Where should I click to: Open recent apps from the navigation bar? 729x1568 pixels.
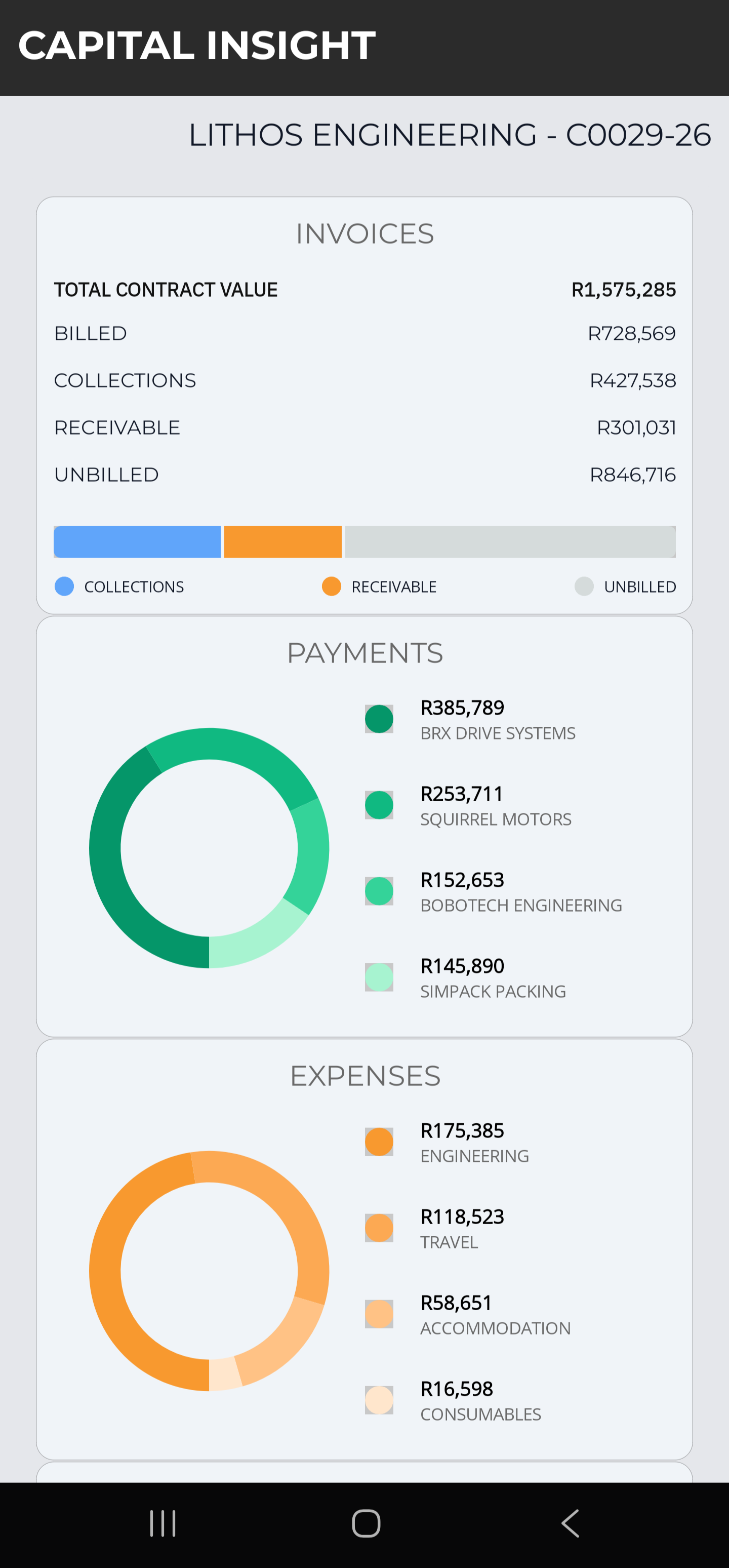pyautogui.click(x=163, y=1523)
